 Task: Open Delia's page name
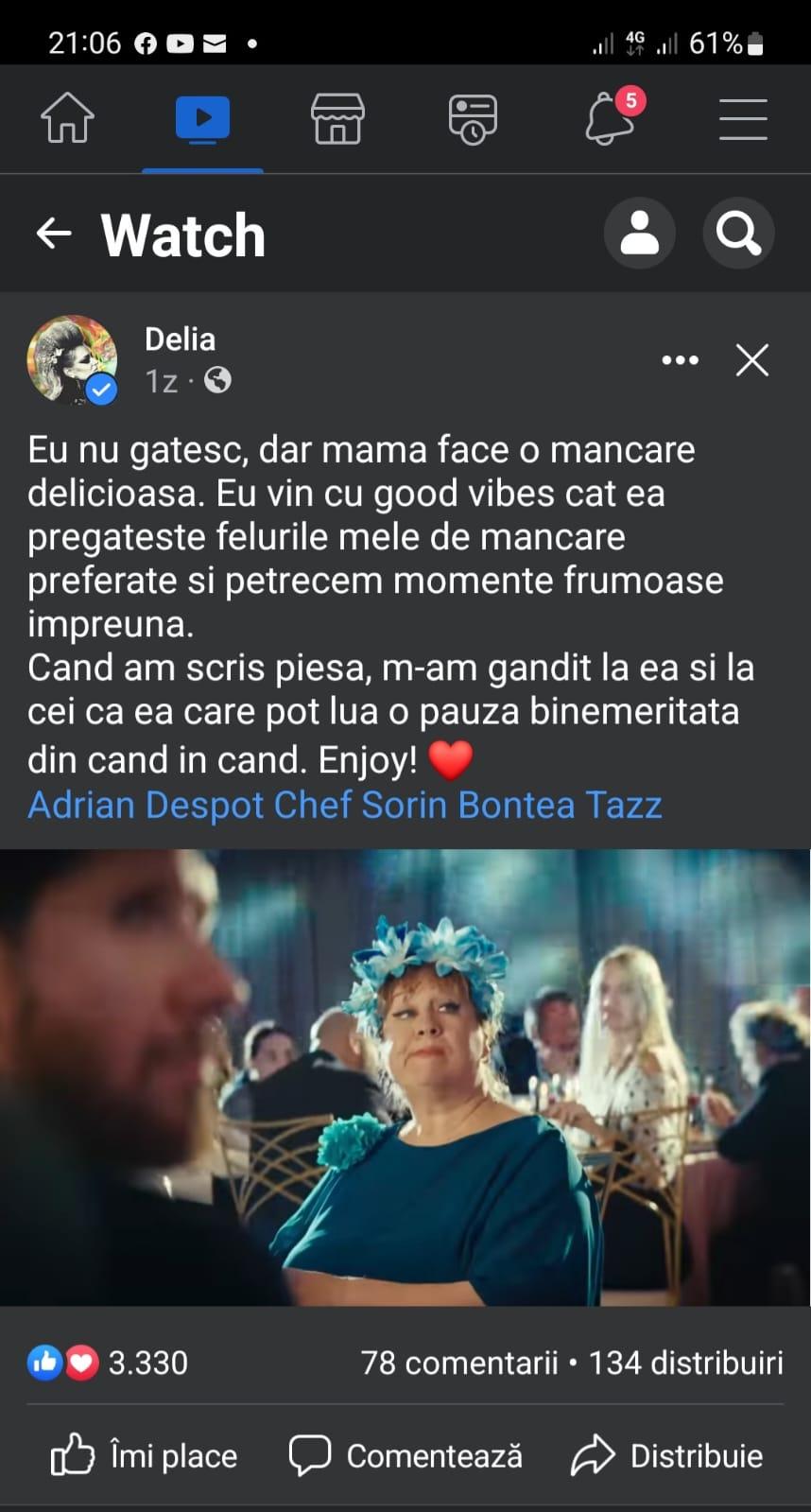pyautogui.click(x=180, y=339)
